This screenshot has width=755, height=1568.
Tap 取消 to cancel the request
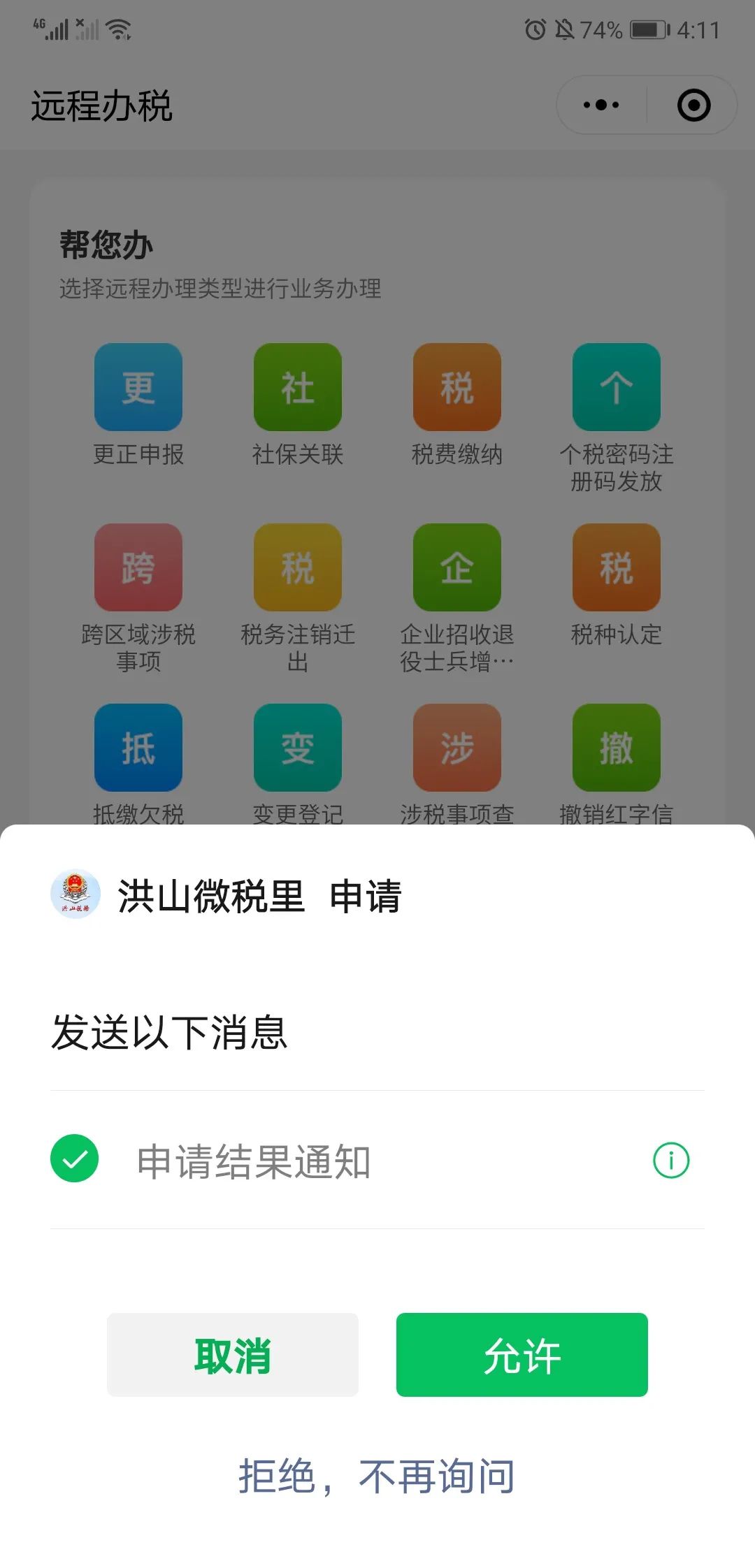click(x=232, y=1354)
